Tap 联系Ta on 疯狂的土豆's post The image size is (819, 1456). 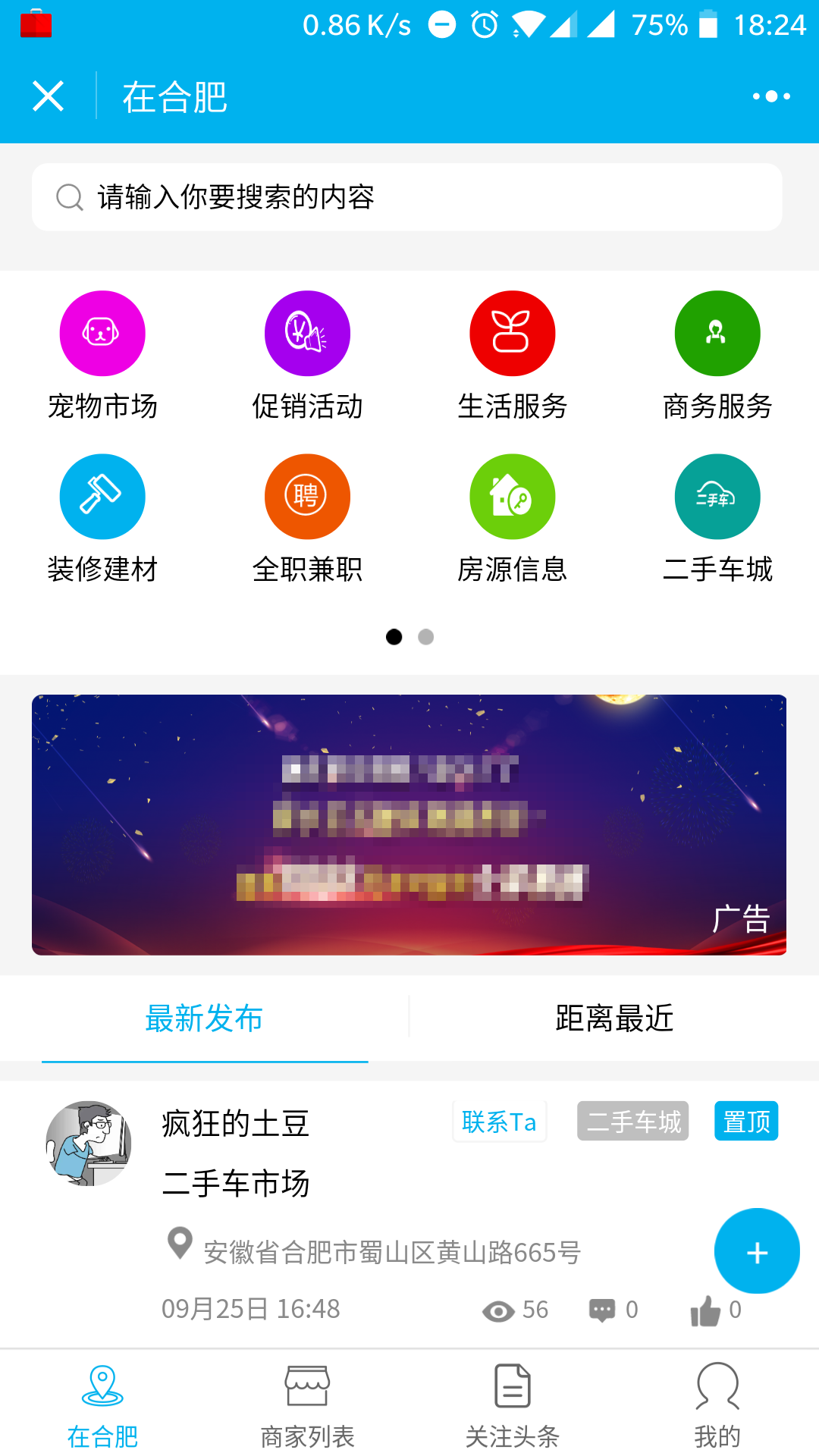point(499,1122)
